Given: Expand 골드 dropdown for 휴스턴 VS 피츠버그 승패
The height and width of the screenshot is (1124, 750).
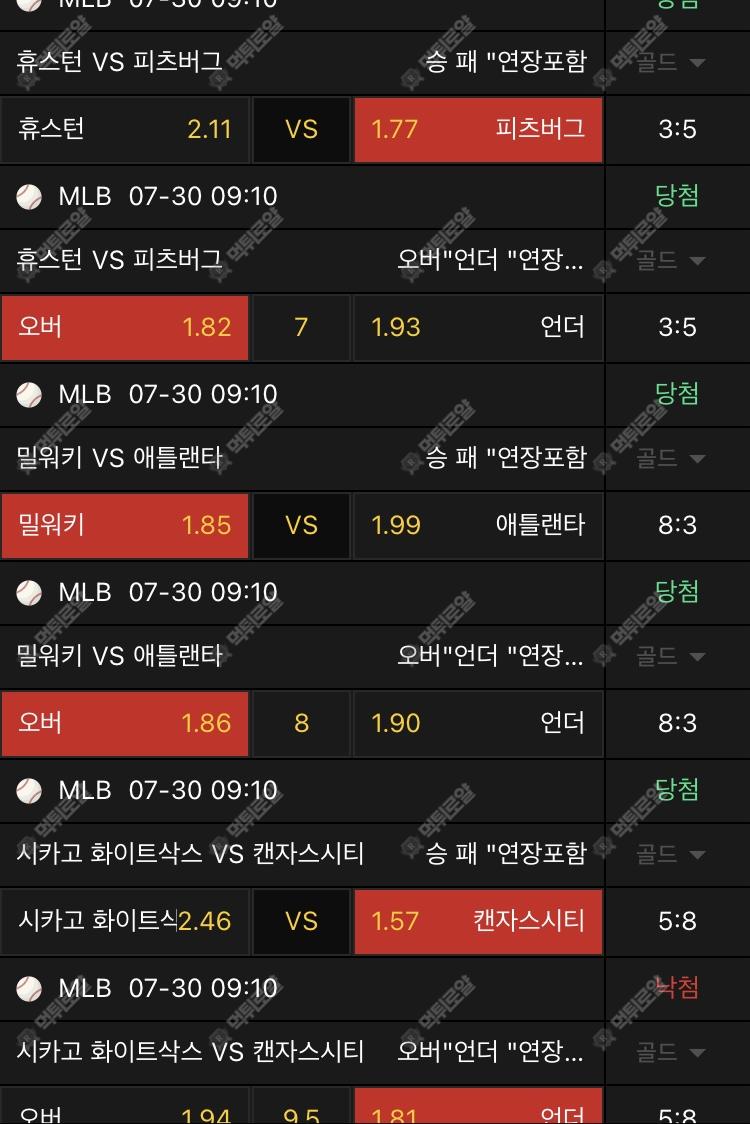Looking at the screenshot, I should tap(672, 62).
